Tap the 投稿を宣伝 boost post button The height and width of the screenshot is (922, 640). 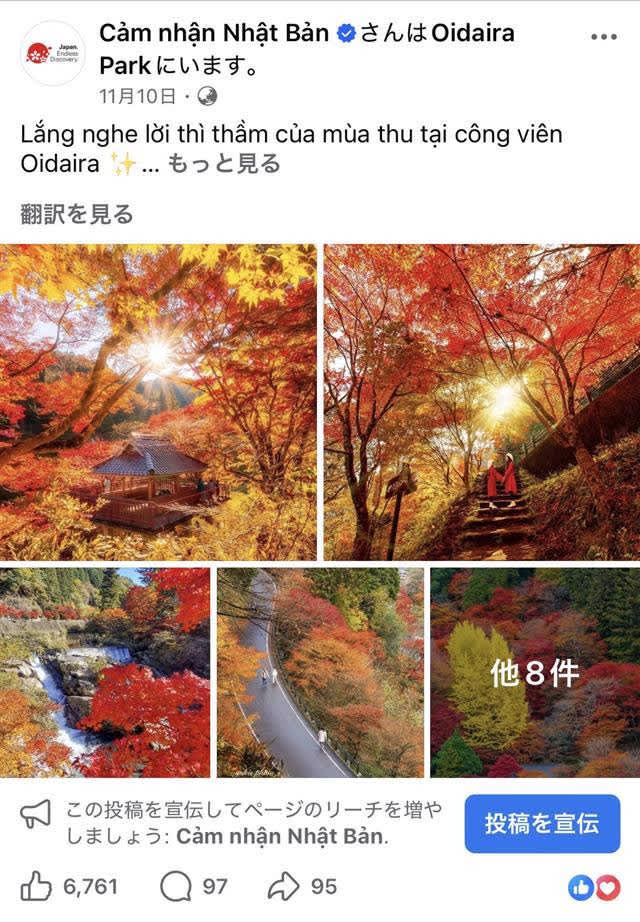[541, 824]
